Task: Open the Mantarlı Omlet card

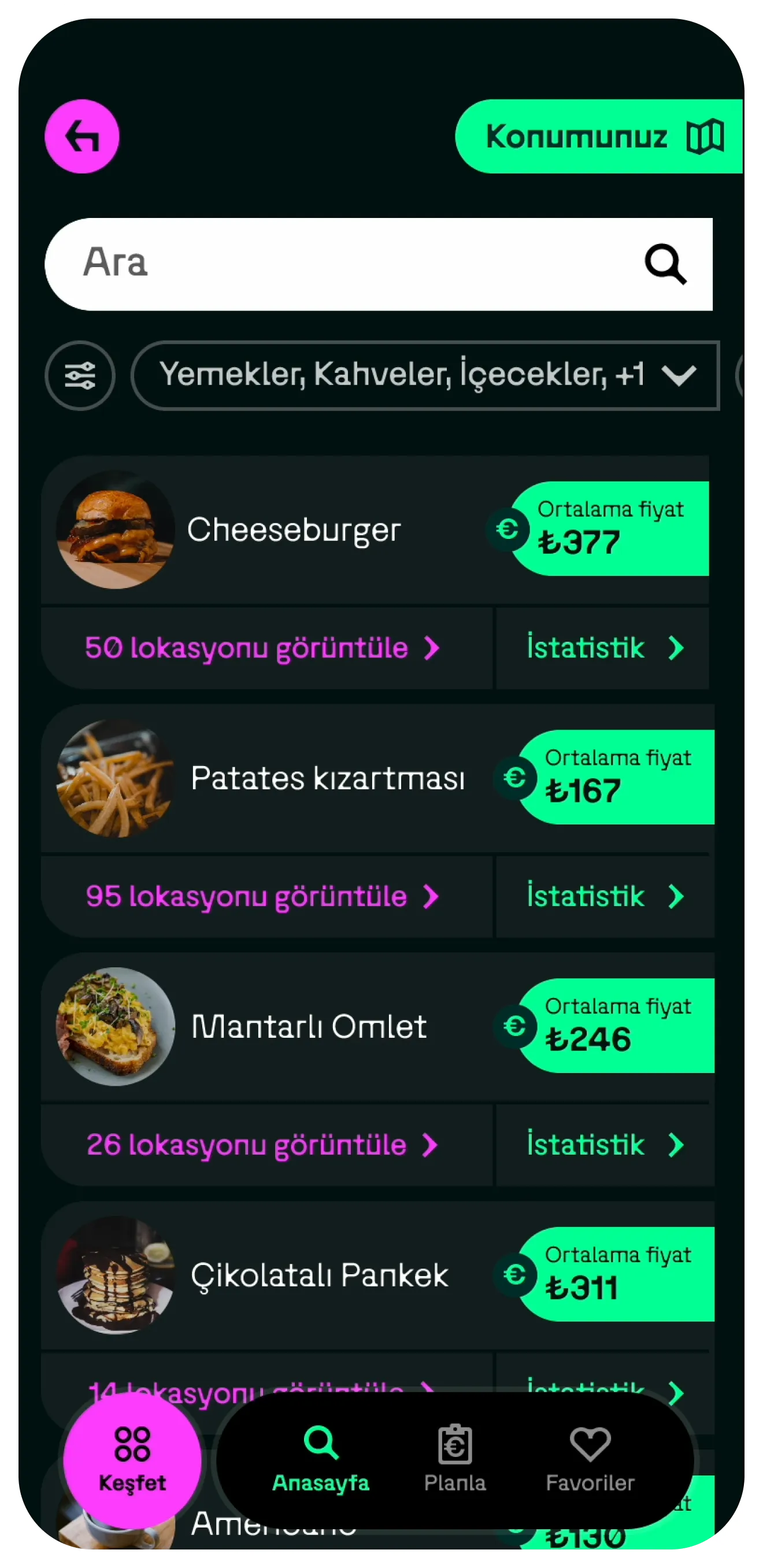Action: 309,1027
